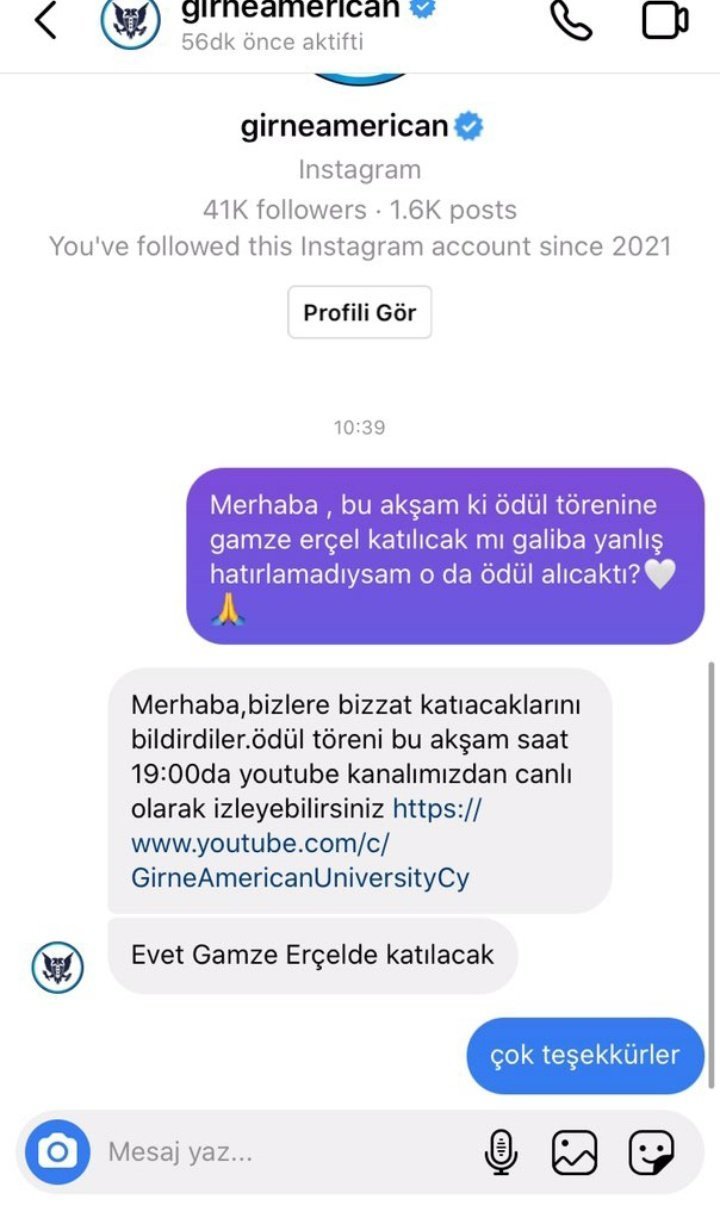Screen dimensions: 720x1206
Task: Record a voice message with the microphone
Action: 500,1152
